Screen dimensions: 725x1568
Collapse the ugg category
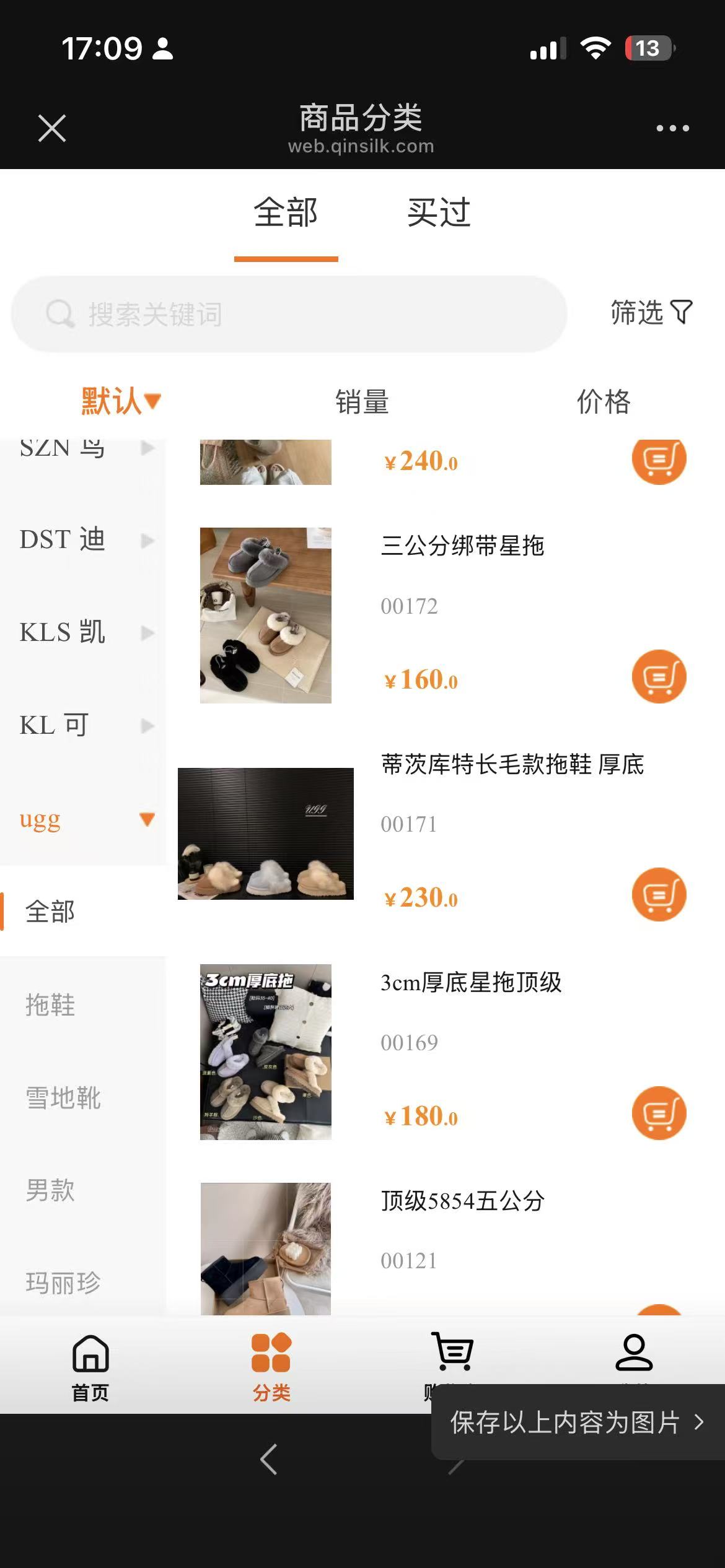pos(84,819)
